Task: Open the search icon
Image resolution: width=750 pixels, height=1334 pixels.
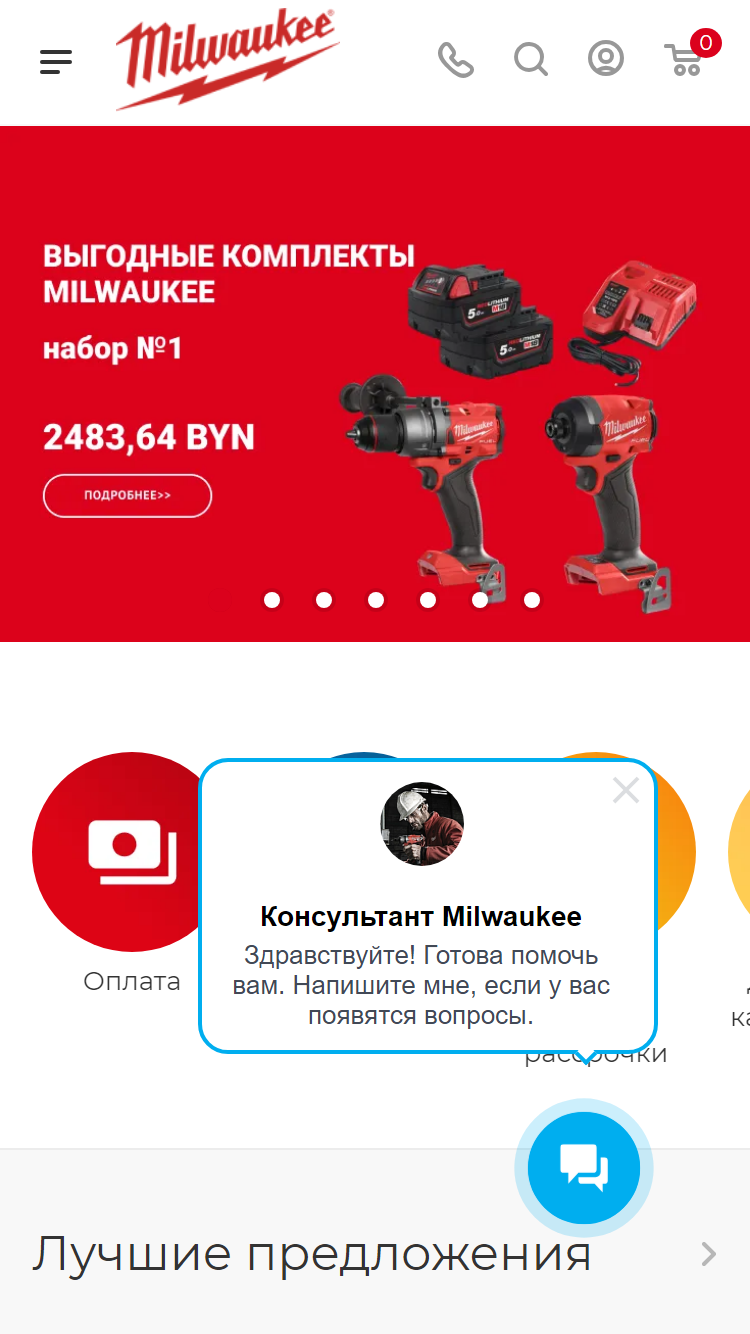Action: coord(531,60)
